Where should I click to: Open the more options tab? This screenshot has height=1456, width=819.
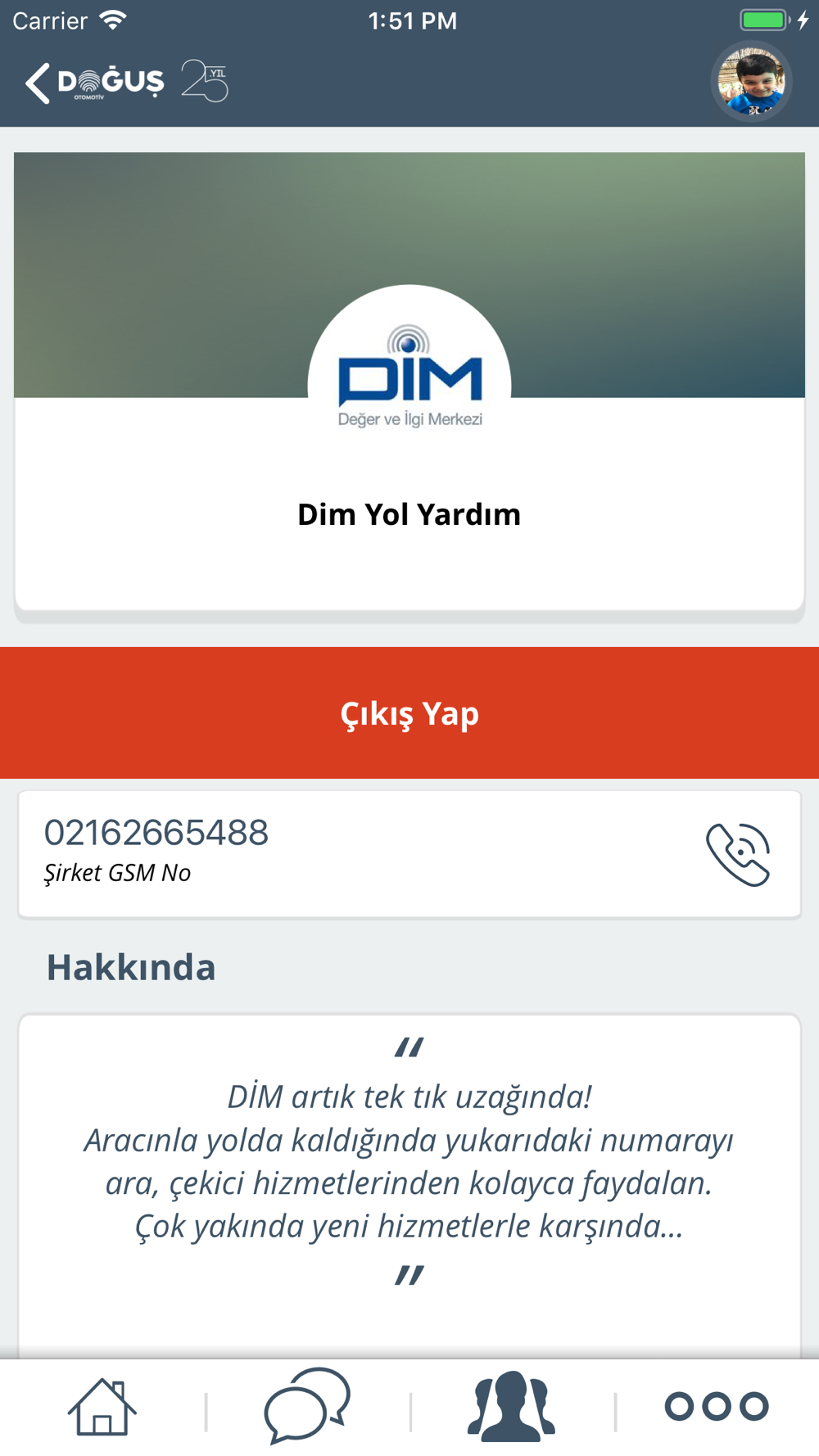click(717, 1406)
